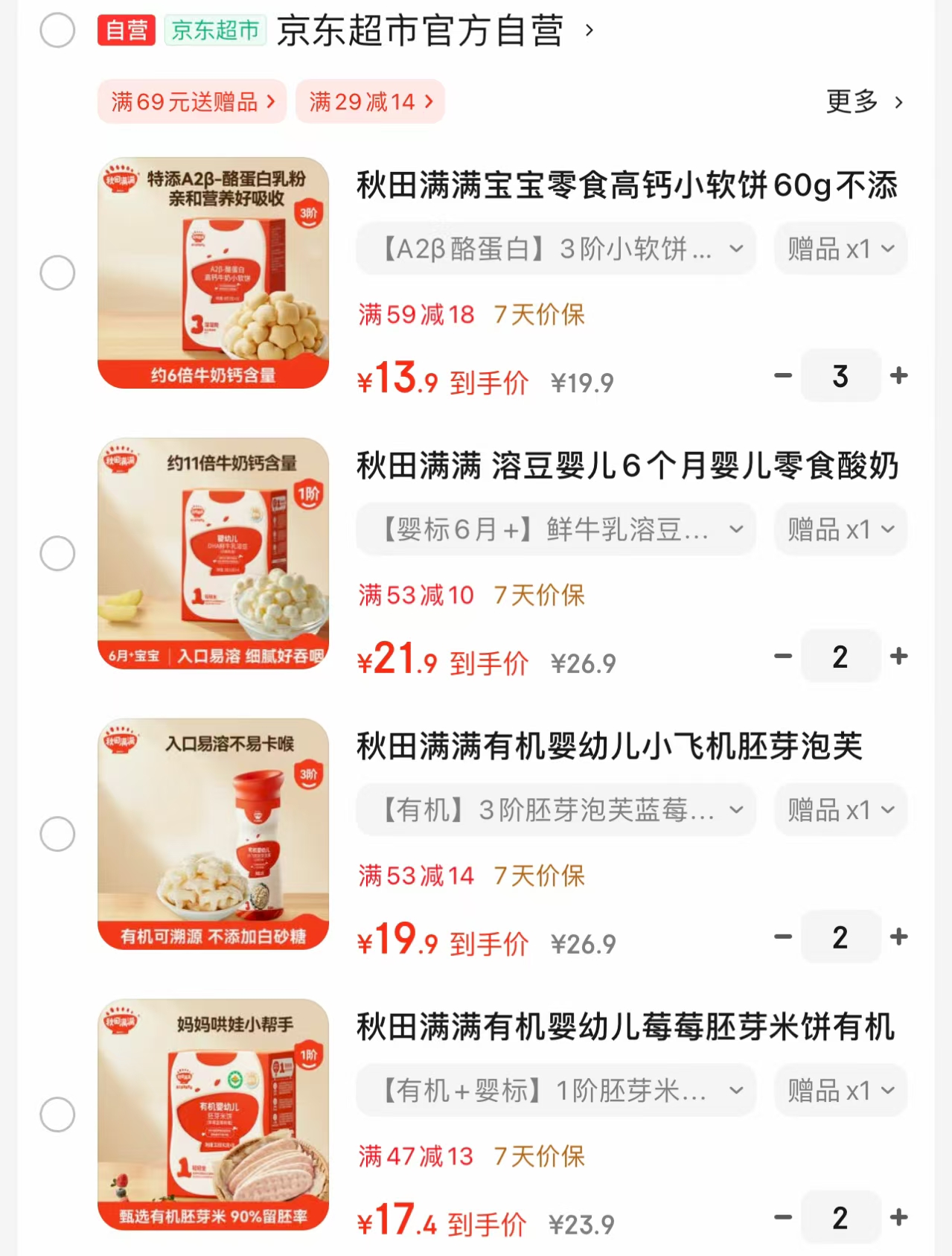Select the store checkbox for 京东超市官方自营

57,31
